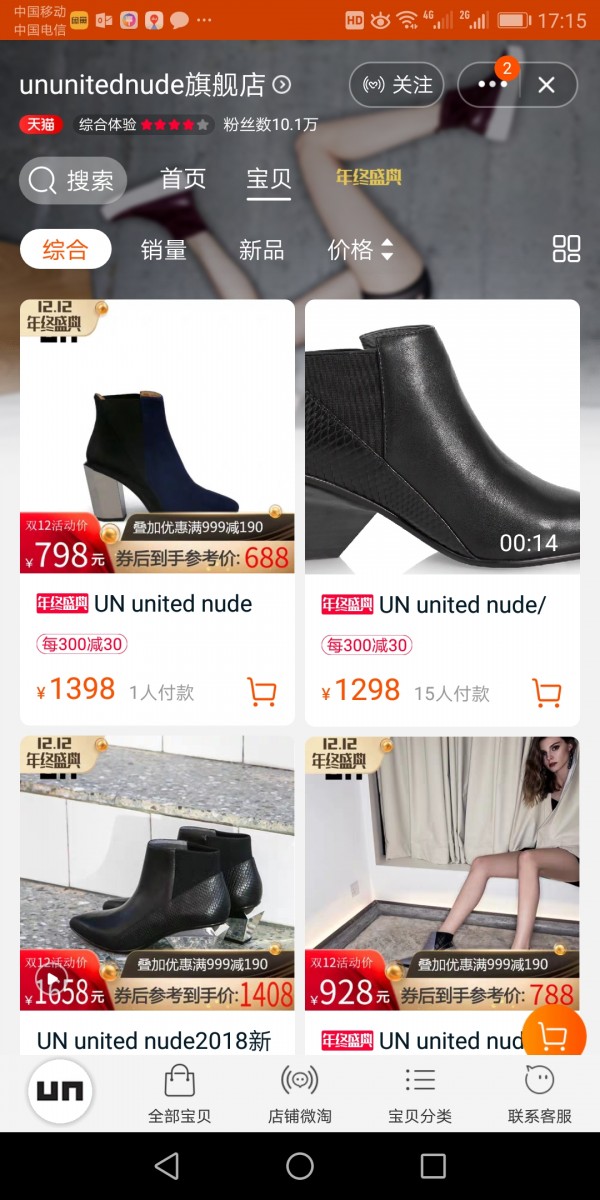This screenshot has height=1200, width=600.
Task: Open the ¥1658 boot product card
Action: 157,895
